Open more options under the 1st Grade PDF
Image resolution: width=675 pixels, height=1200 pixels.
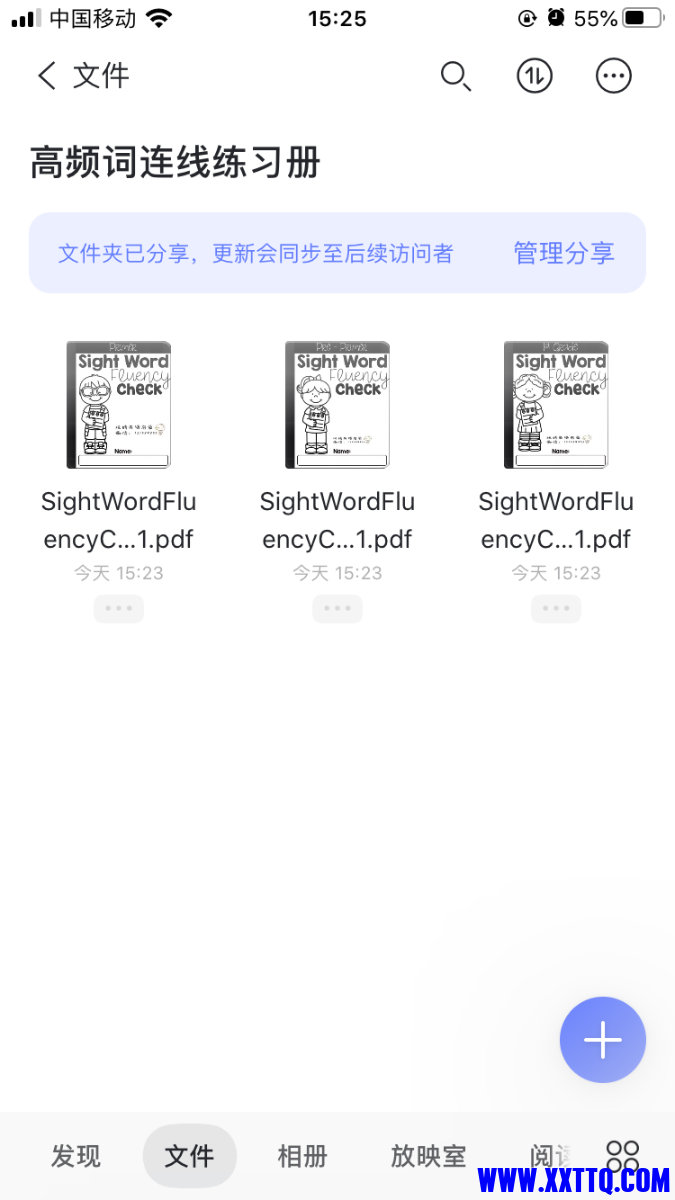[x=556, y=608]
